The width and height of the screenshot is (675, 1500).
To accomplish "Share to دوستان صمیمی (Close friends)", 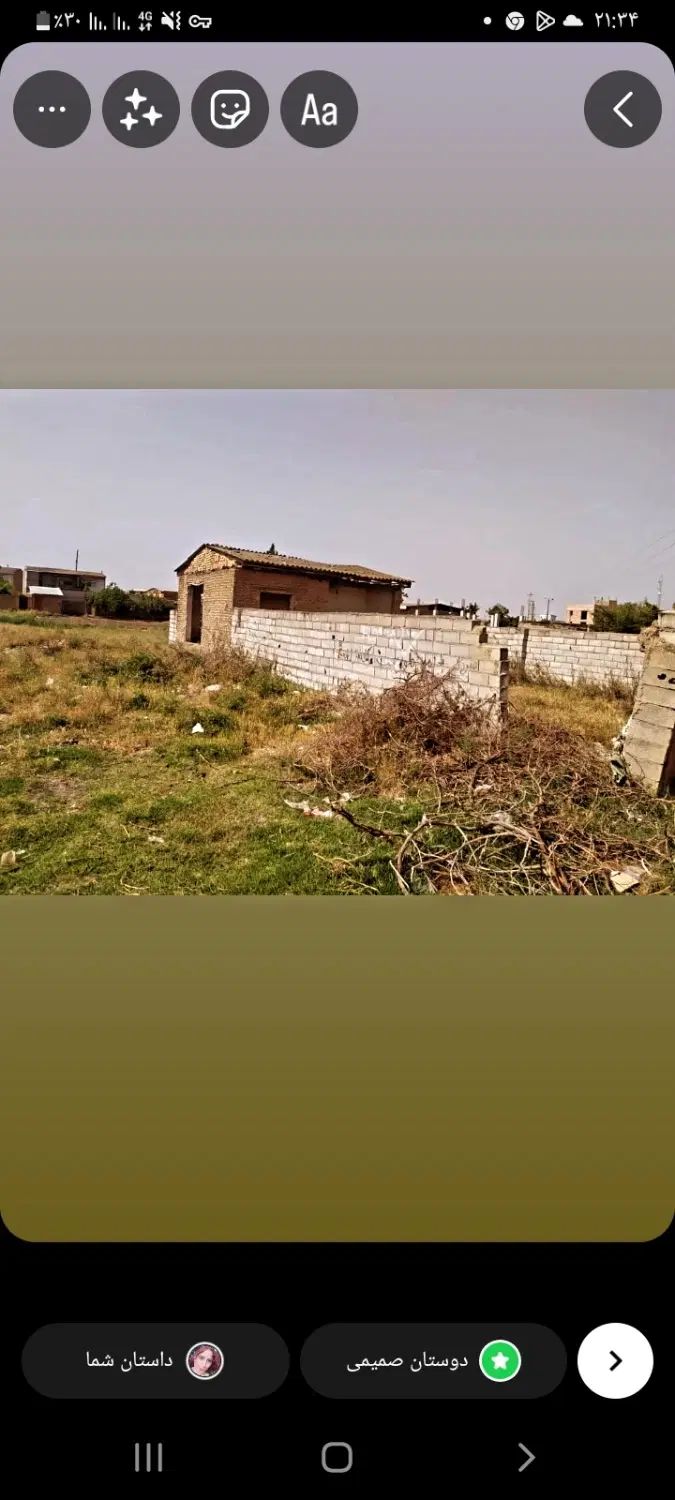I will coord(433,1360).
